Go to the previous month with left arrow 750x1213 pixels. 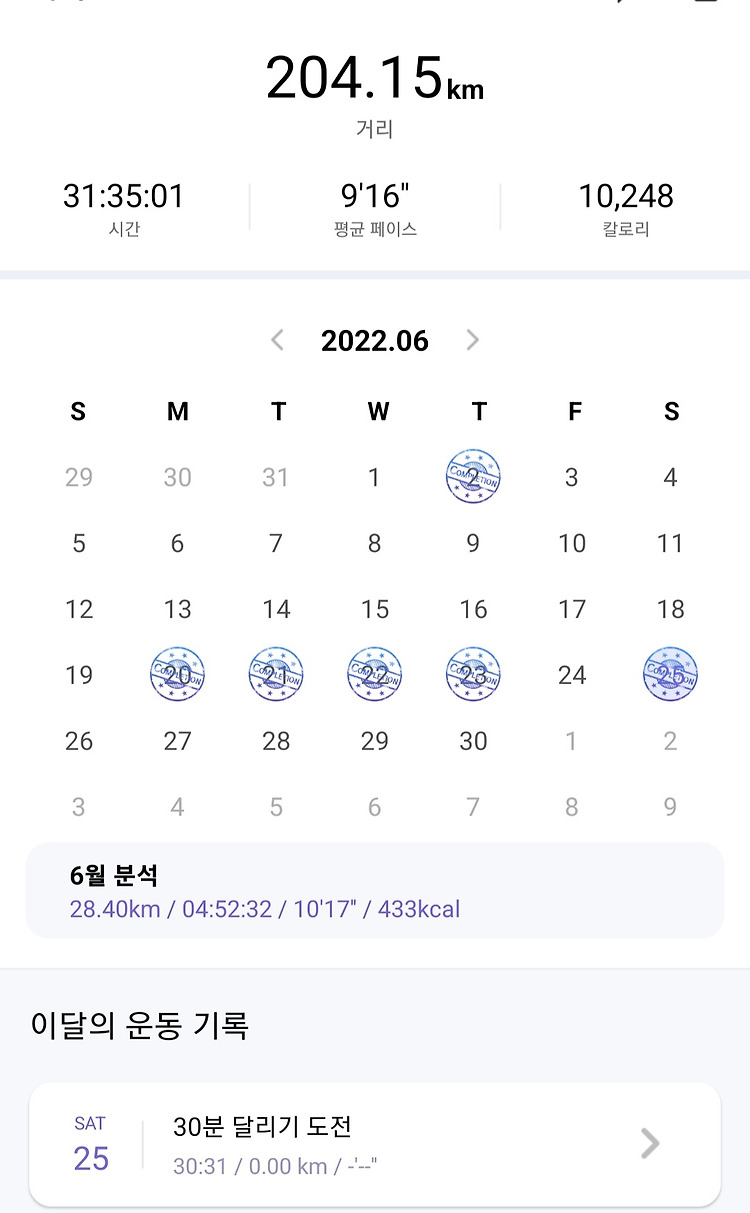(x=278, y=340)
